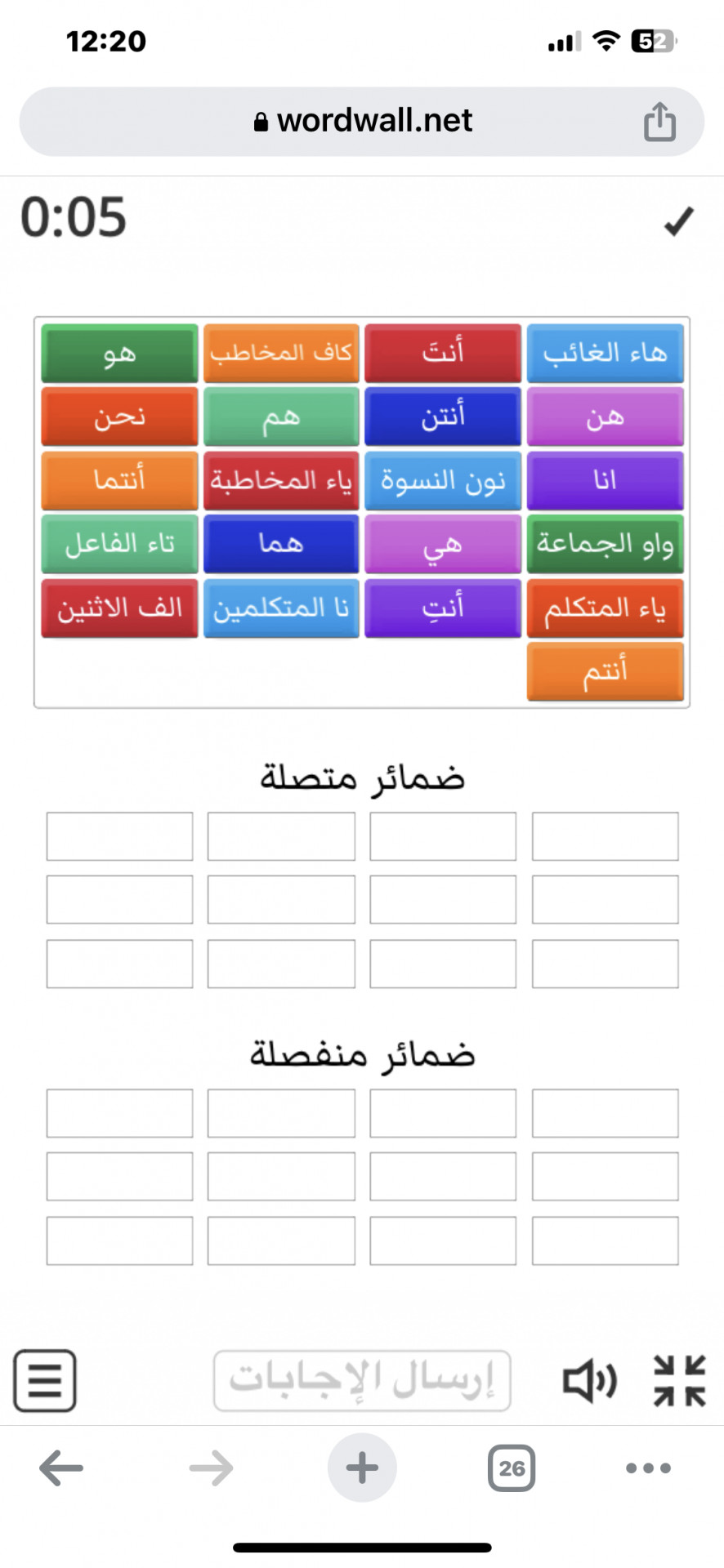724x1568 pixels.
Task: Toggle the sound speaker icon
Action: (x=590, y=1381)
